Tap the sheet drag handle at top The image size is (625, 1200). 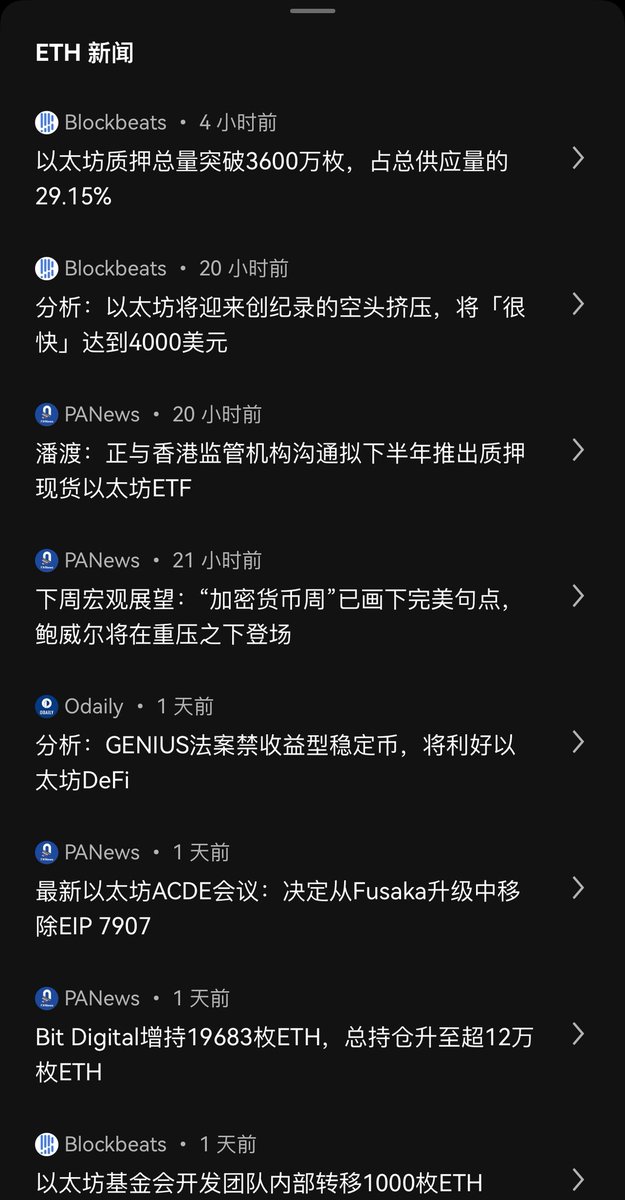pos(312,10)
